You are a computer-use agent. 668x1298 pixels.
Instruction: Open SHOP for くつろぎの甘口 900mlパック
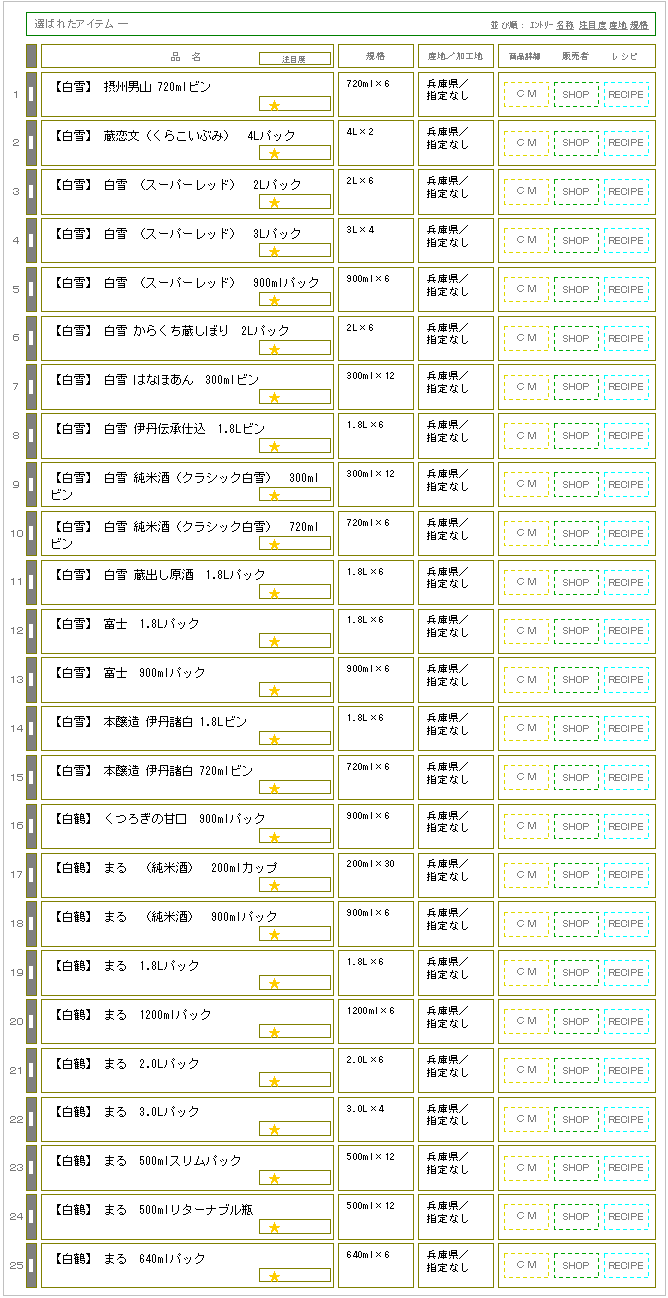pos(576,826)
